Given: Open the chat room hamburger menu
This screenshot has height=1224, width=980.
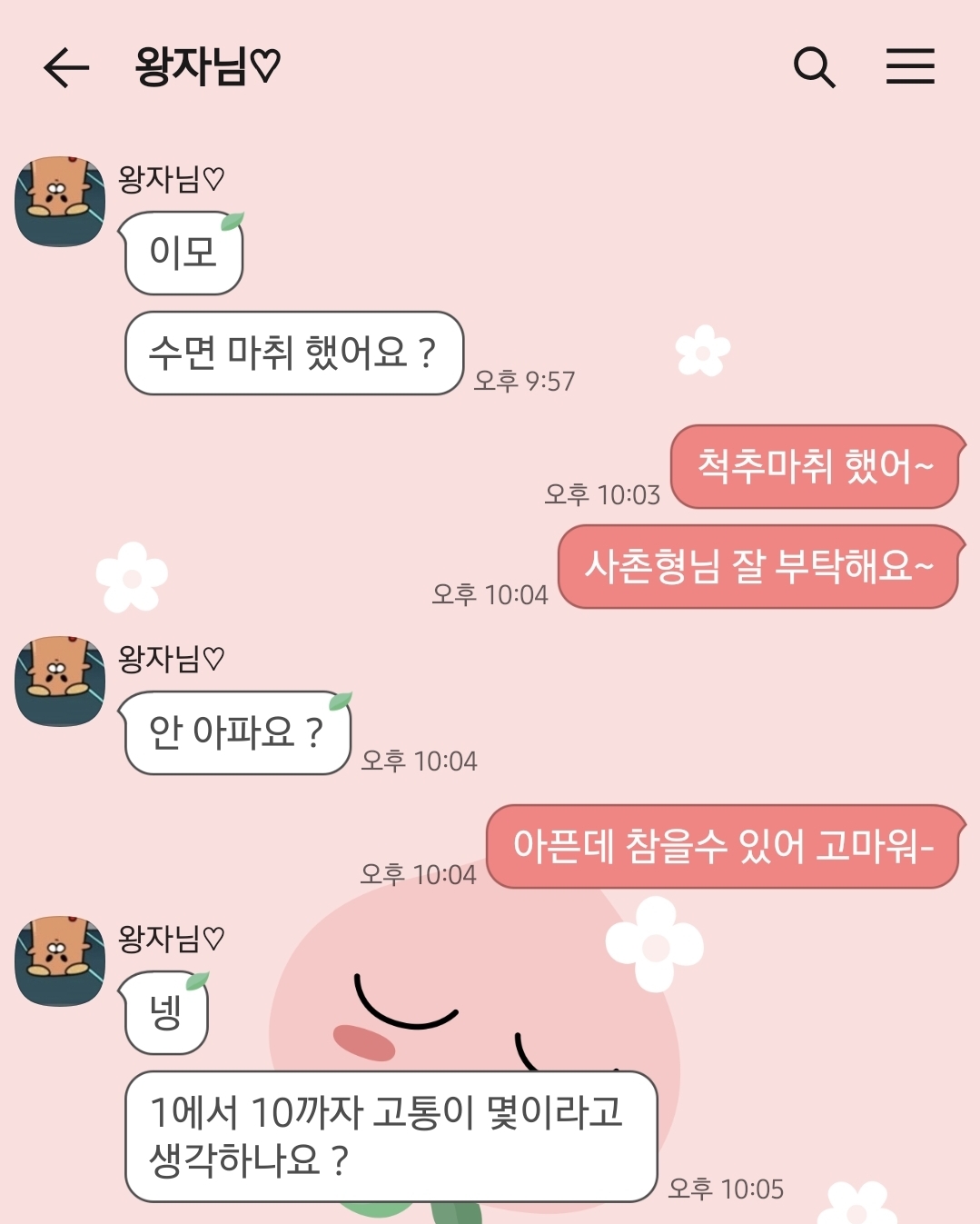Looking at the screenshot, I should tap(910, 67).
